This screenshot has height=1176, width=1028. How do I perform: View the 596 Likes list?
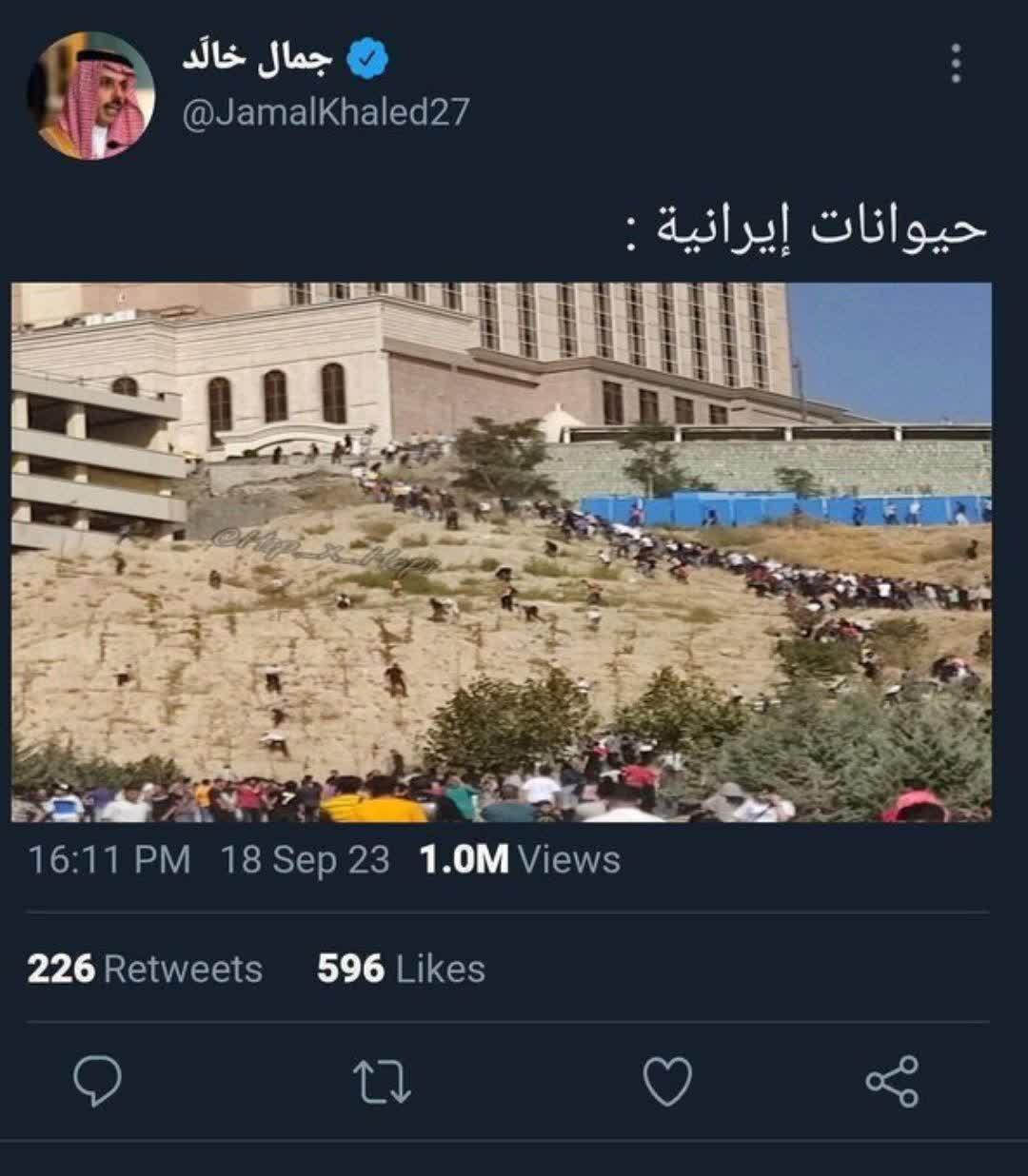pos(401,969)
